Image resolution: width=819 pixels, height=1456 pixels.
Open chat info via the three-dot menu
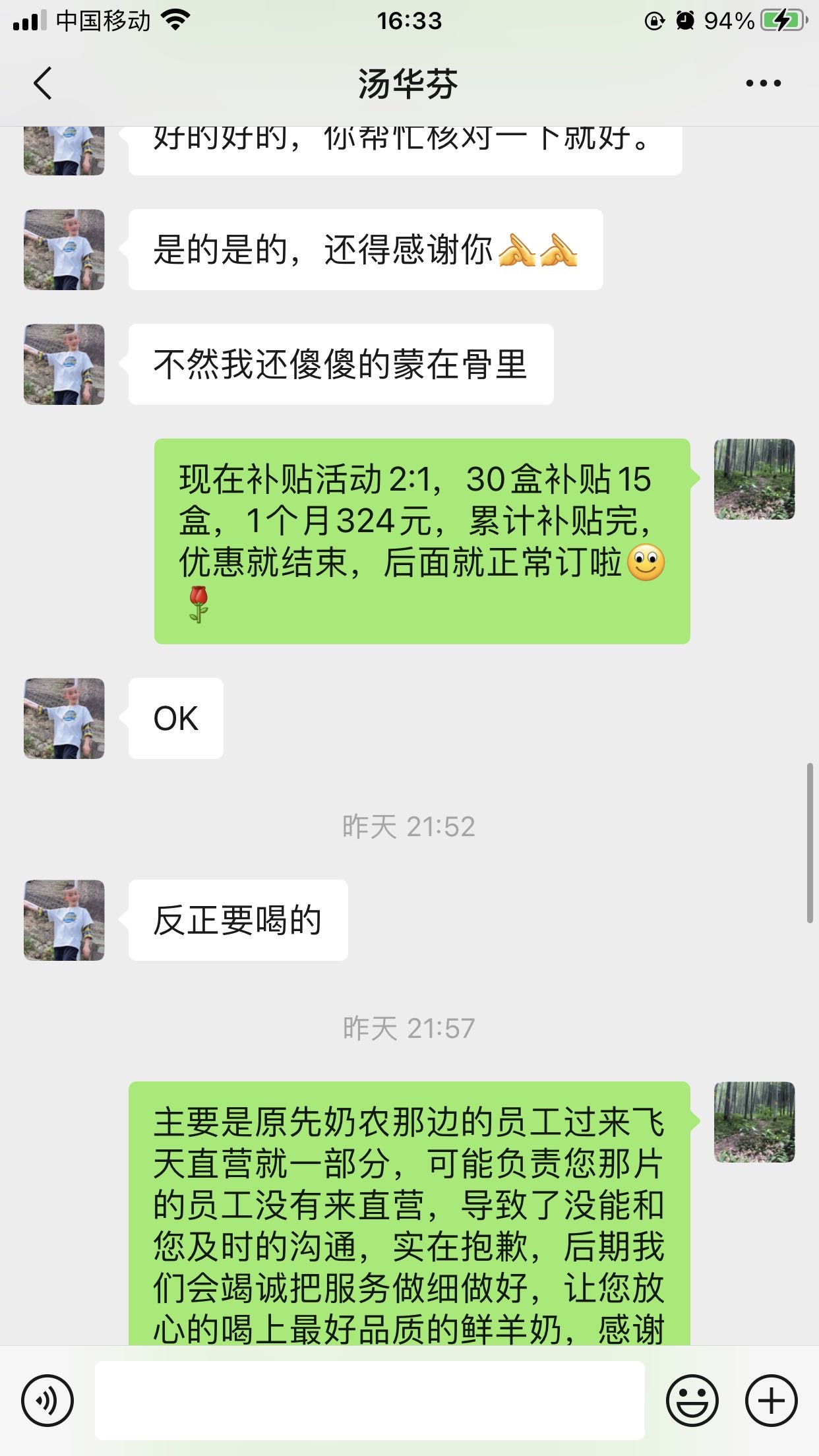tap(763, 84)
